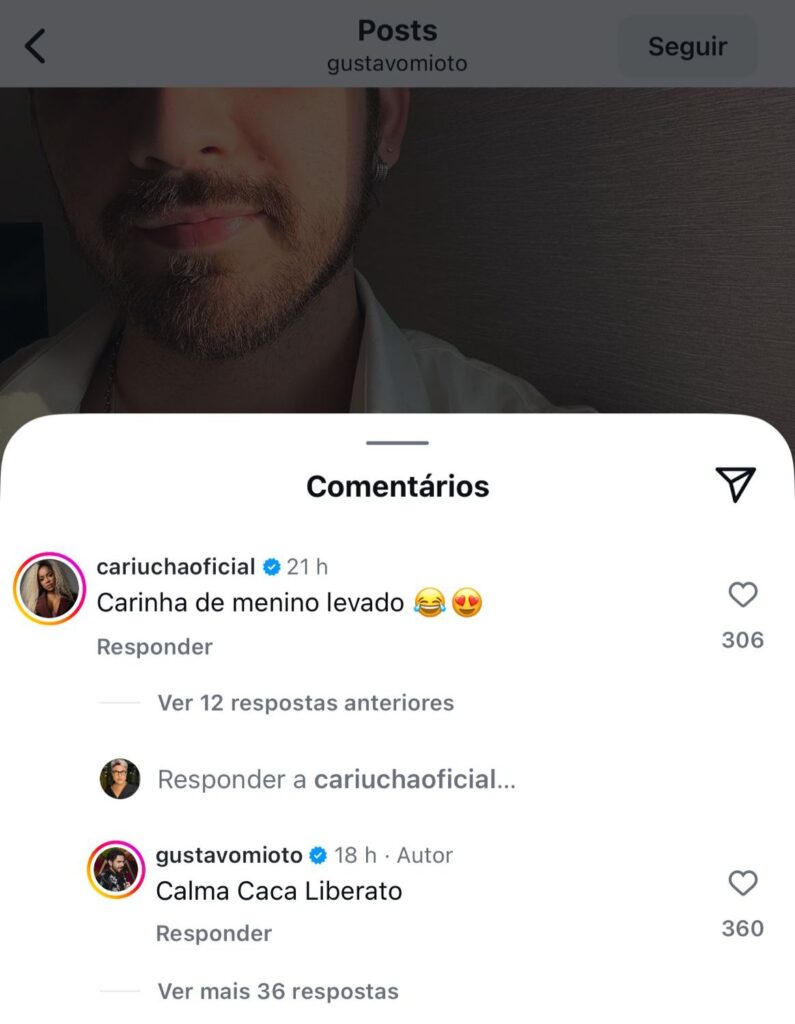The width and height of the screenshot is (795, 1024).
Task: Tap the back arrow to exit the post
Action: (36, 45)
